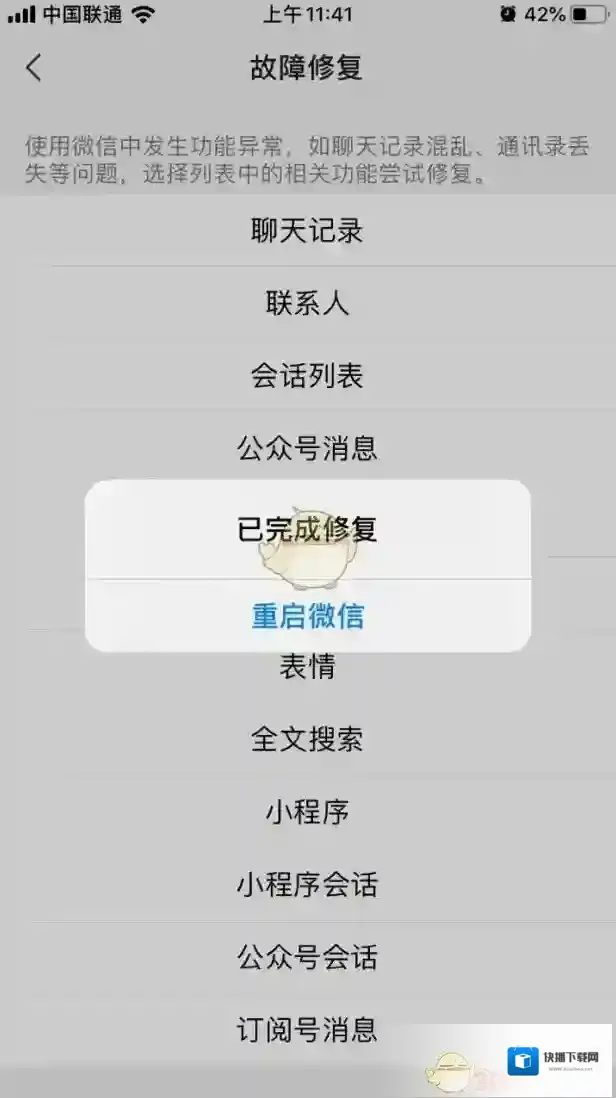Select 订阅号消息 repair option
The height and width of the screenshot is (1098, 616).
307,1028
